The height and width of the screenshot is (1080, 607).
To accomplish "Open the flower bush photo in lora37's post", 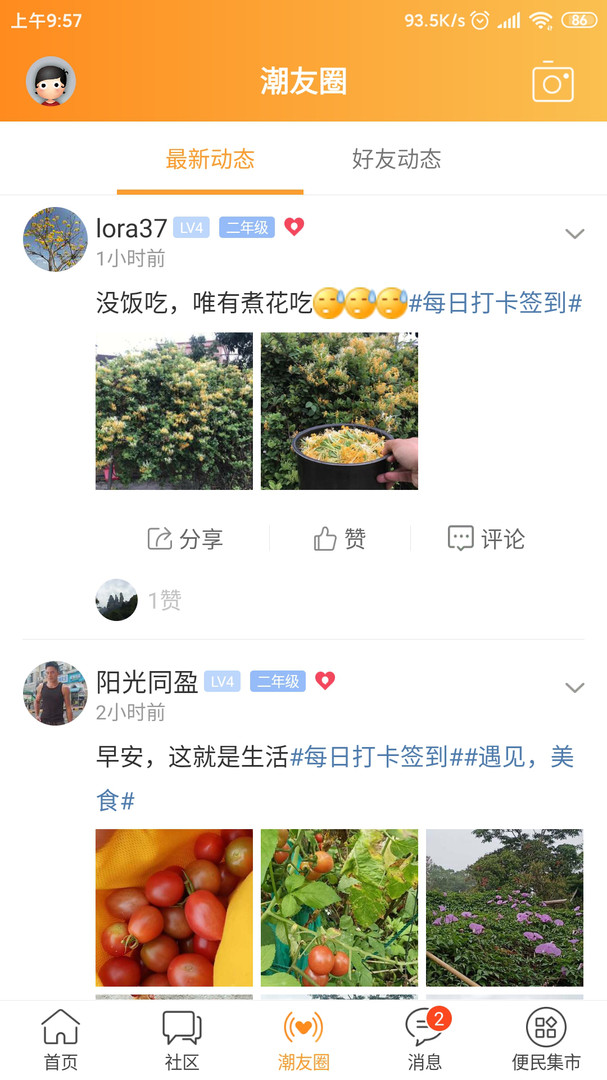I will pos(174,411).
